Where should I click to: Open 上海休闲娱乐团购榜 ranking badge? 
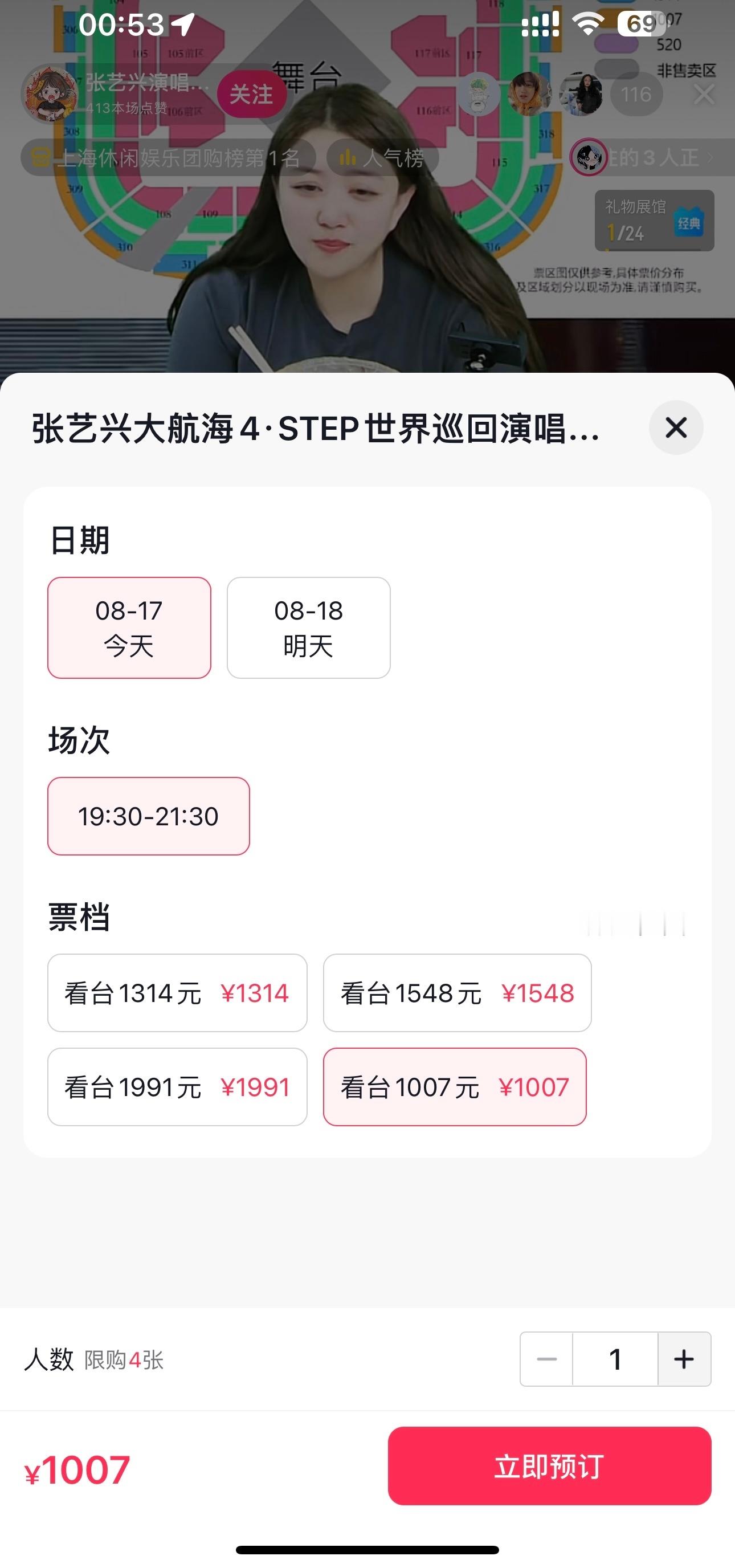click(168, 158)
